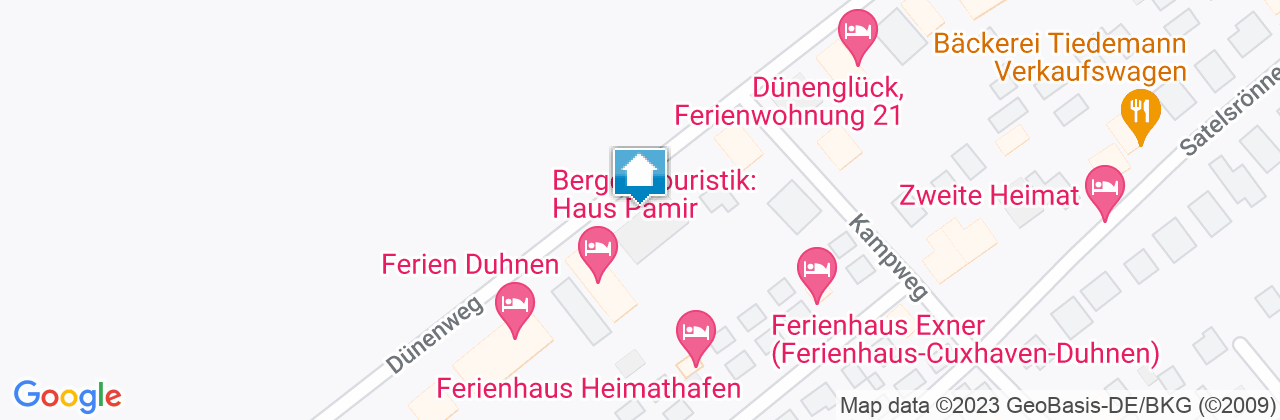Image resolution: width=1280 pixels, height=420 pixels.
Task: Open the Haus Pamir lodging pin
Action: click(598, 248)
